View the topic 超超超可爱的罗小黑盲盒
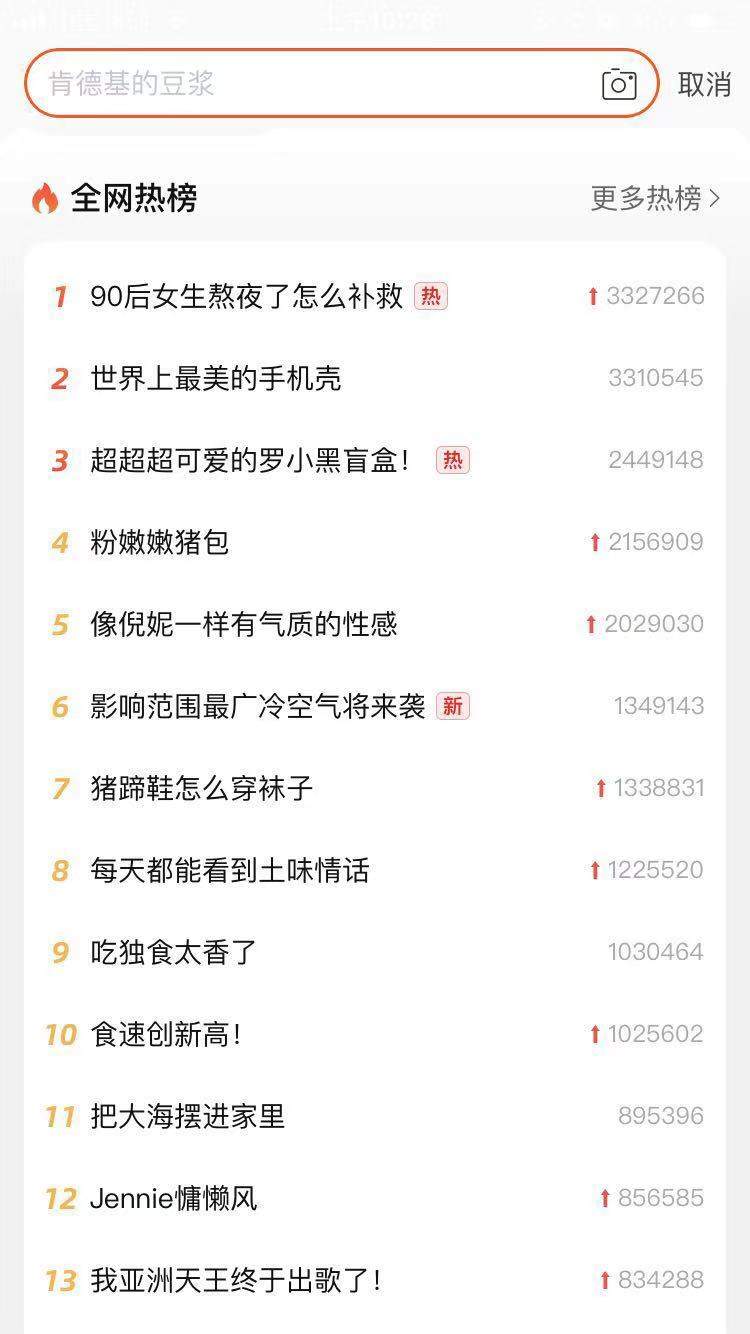 [250, 460]
